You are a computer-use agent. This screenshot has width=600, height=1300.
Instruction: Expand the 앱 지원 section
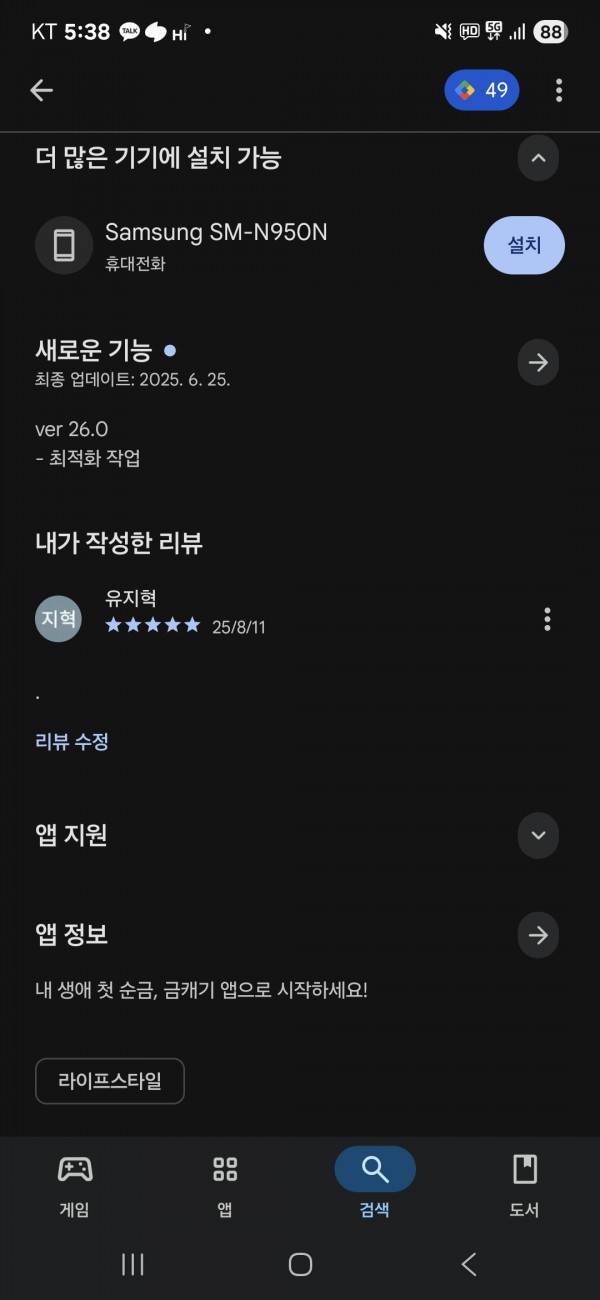538,835
